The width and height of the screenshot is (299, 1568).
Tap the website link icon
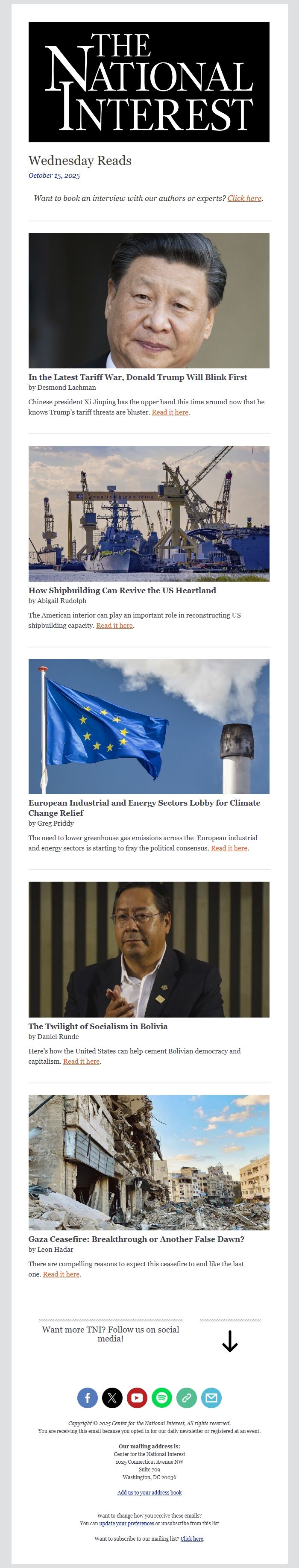[186, 1398]
